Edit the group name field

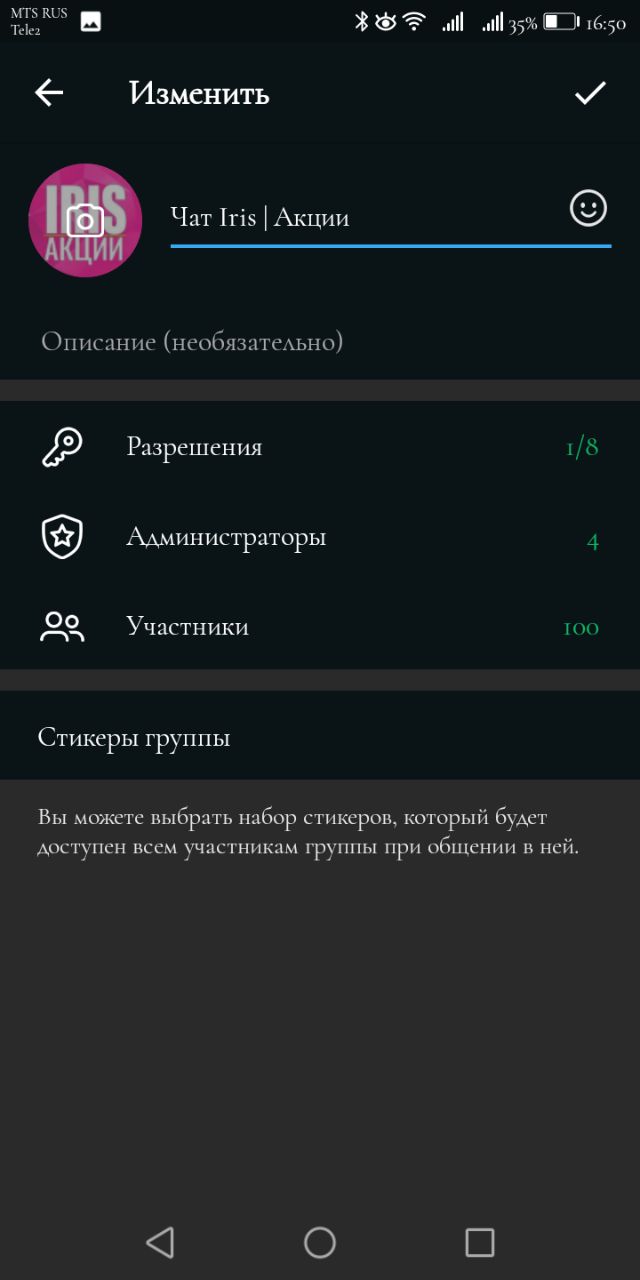pyautogui.click(x=360, y=217)
